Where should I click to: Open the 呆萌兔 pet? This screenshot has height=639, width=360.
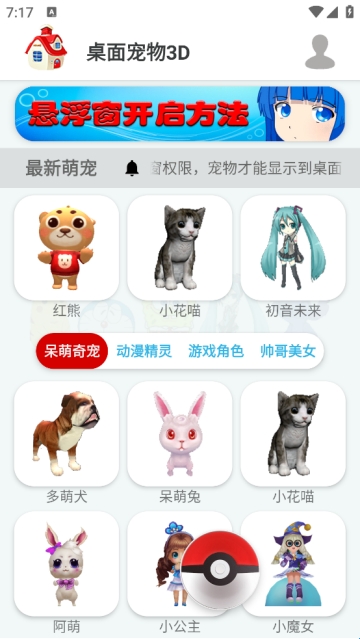(x=180, y=434)
